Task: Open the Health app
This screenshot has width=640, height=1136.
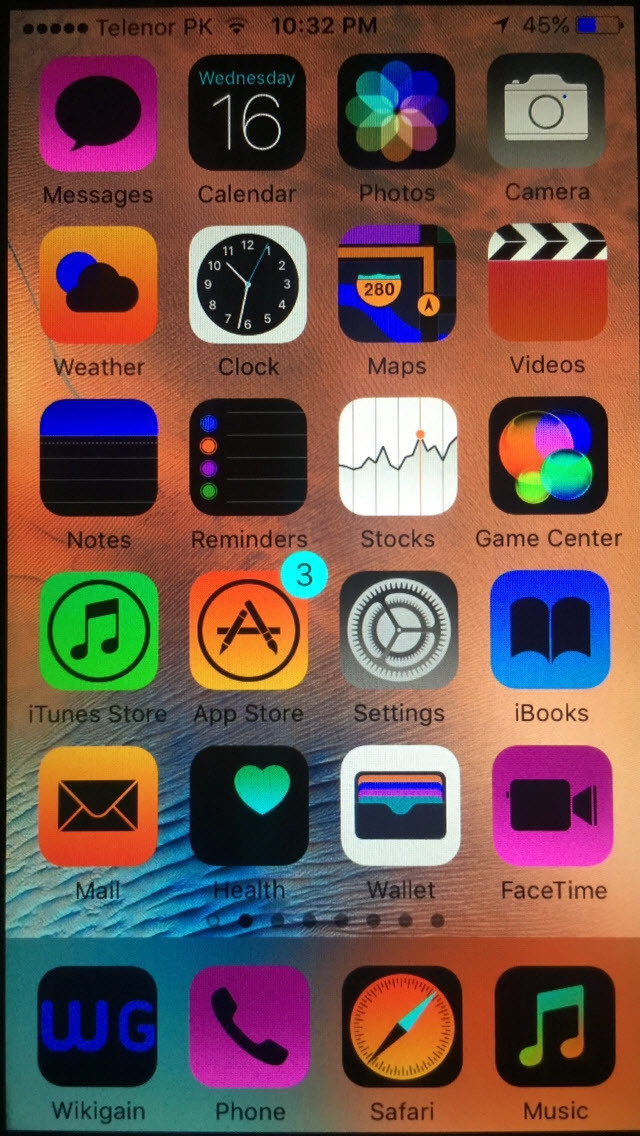Action: click(x=249, y=805)
